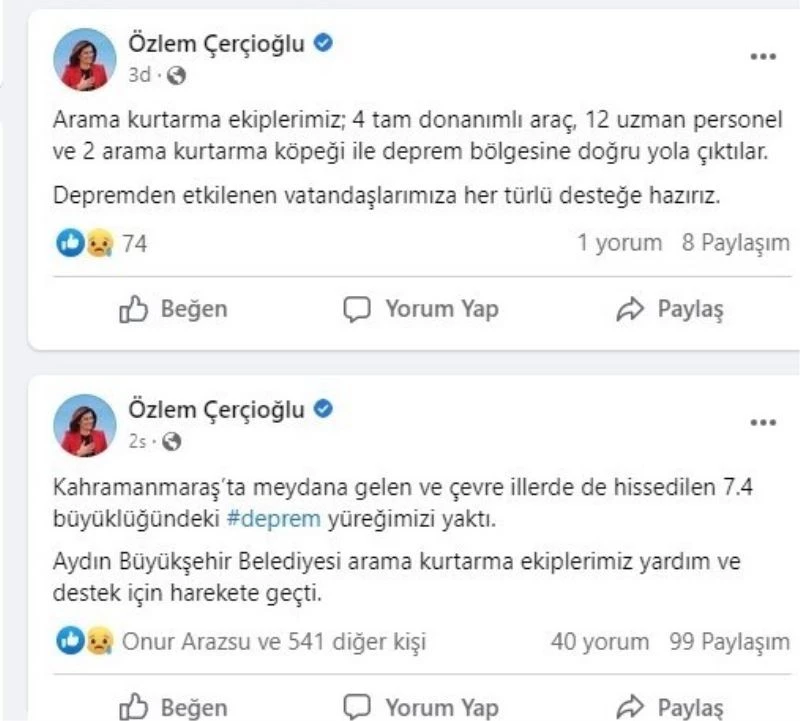This screenshot has height=721, width=800.
Task: Comment on the post with 74 reactions
Action: click(x=420, y=309)
